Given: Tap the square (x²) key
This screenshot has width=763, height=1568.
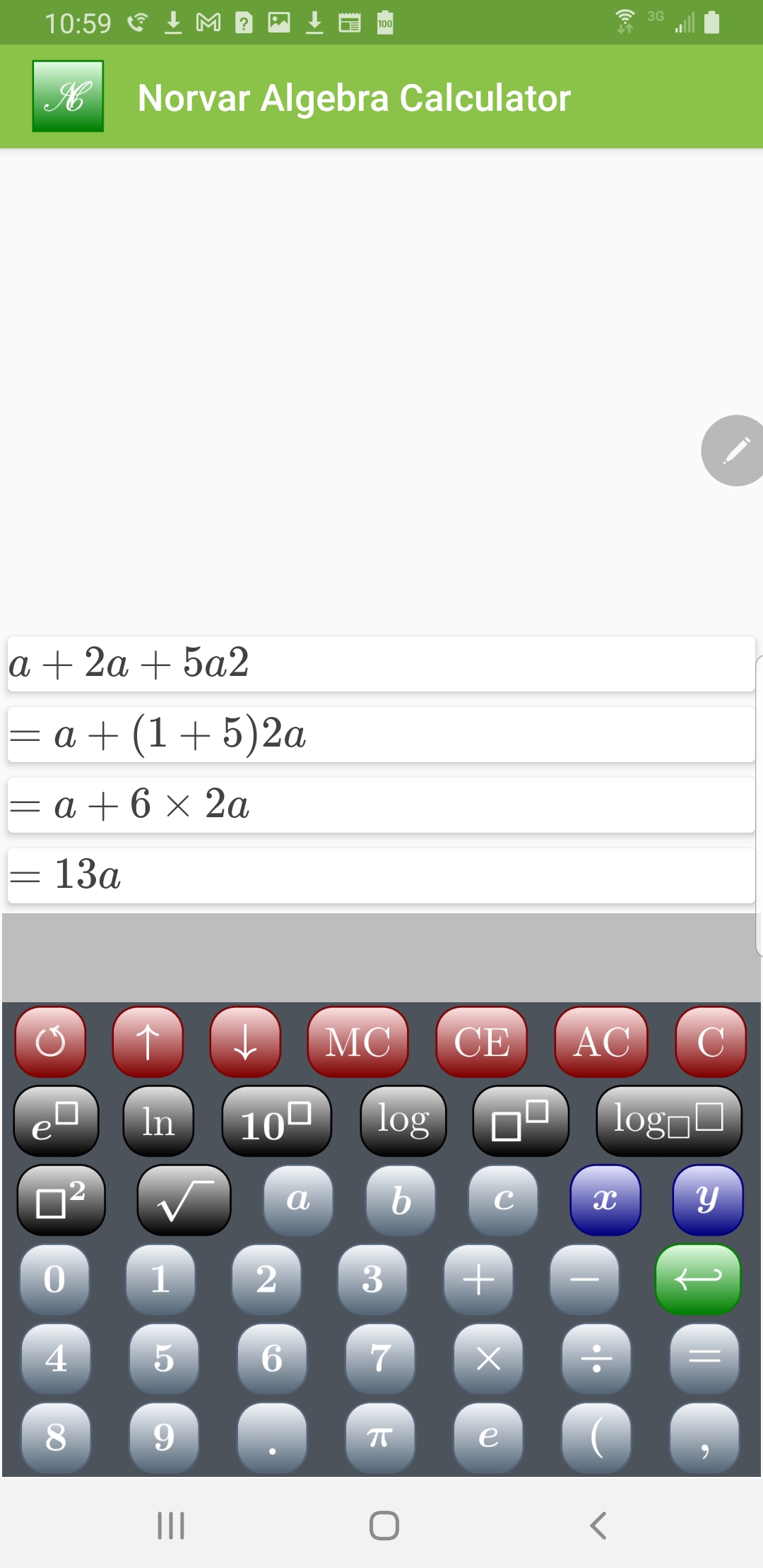Looking at the screenshot, I should point(60,1199).
